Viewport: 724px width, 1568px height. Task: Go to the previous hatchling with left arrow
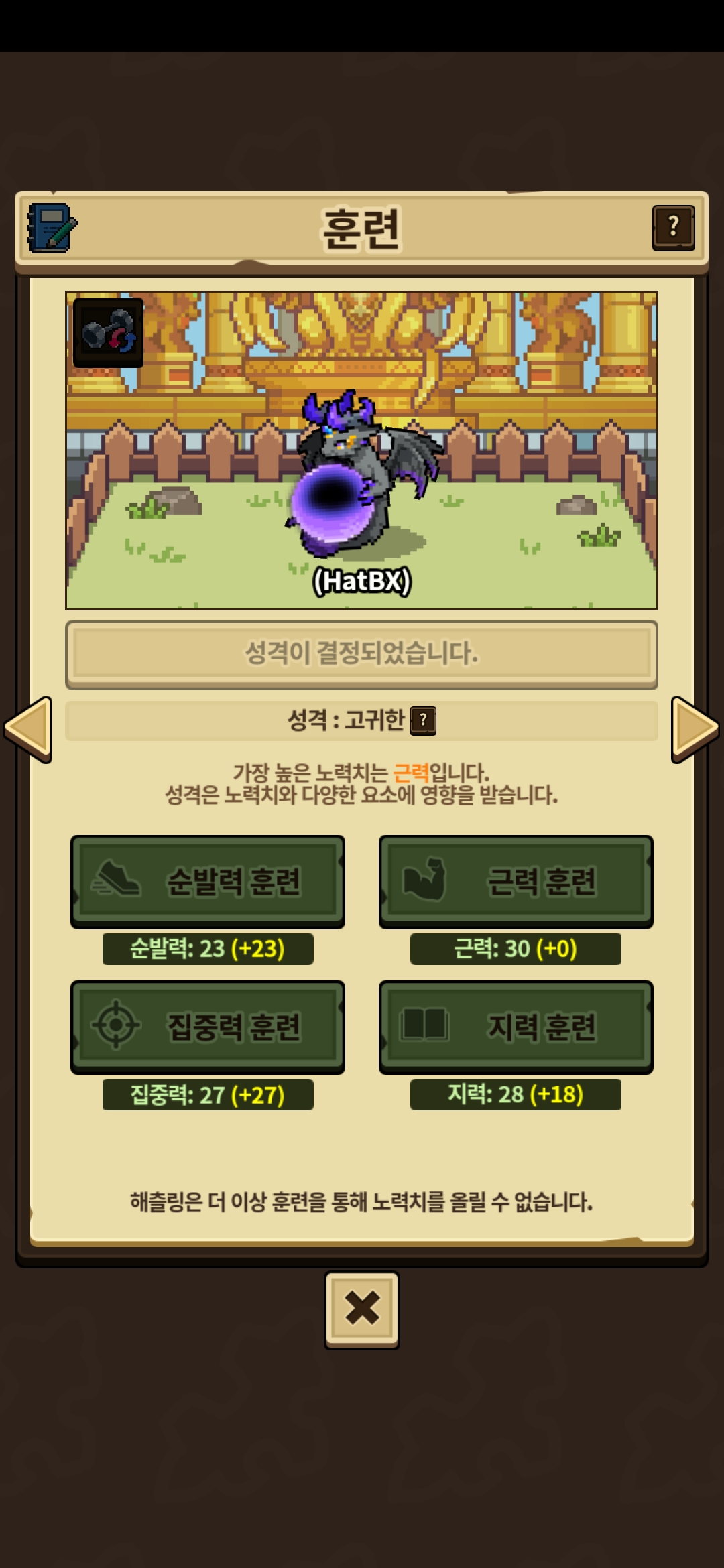pyautogui.click(x=27, y=729)
